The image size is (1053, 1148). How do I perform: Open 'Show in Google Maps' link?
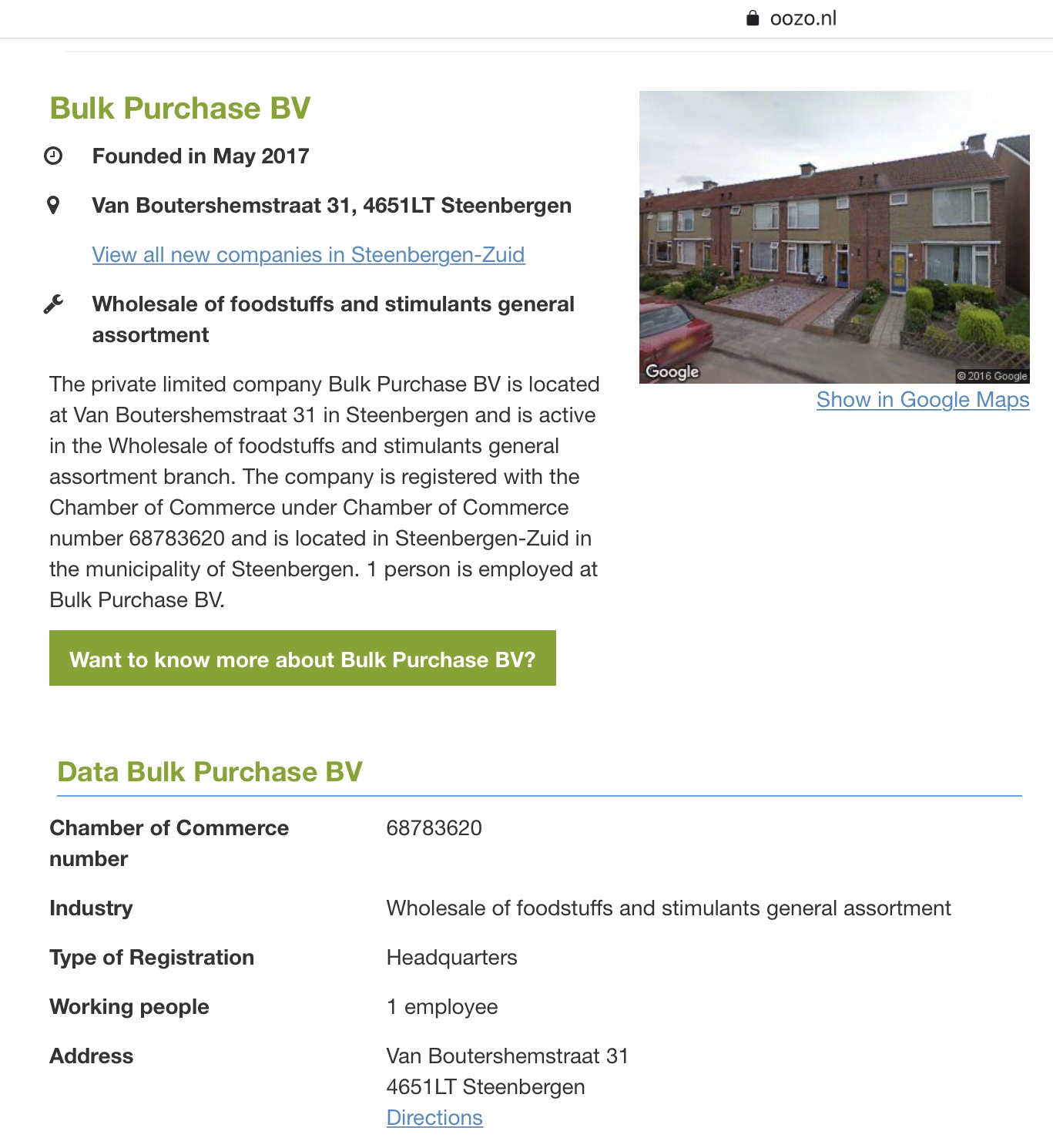[922, 400]
